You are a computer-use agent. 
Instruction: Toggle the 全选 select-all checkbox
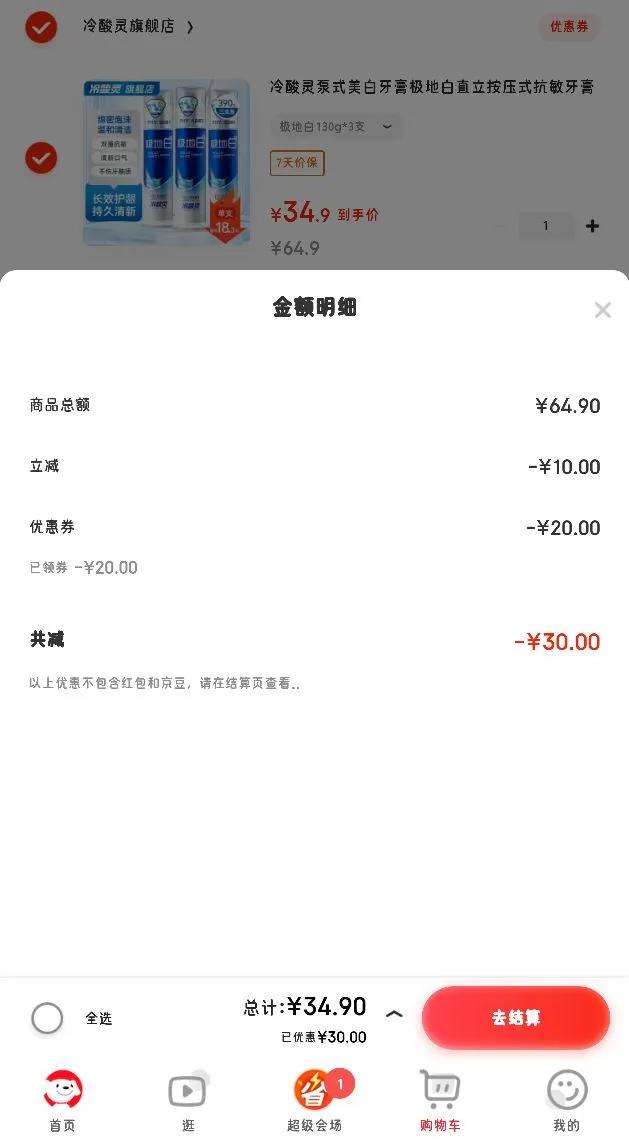(x=47, y=1018)
